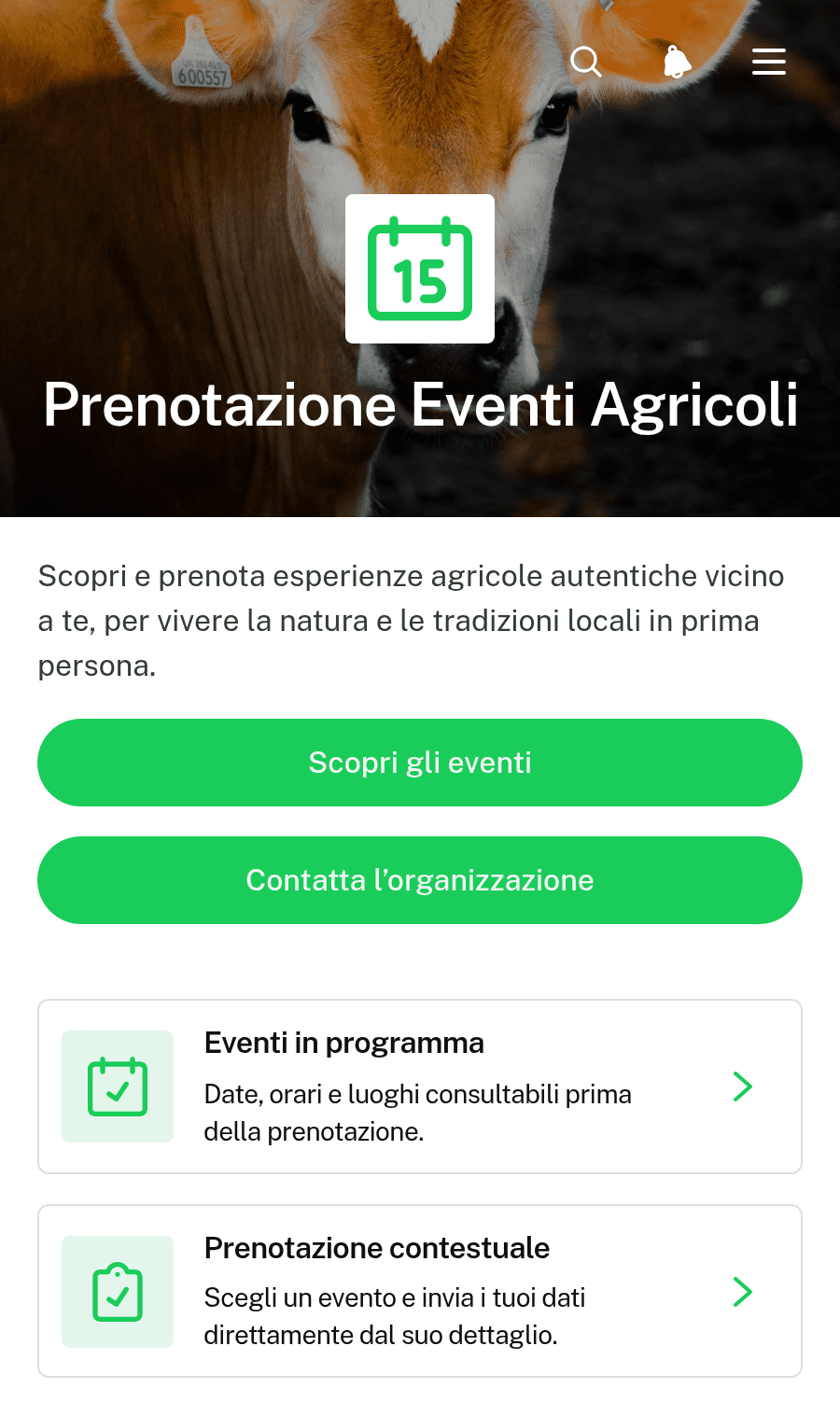Open the Prenotazione contestuale card
The height and width of the screenshot is (1402, 840).
tap(420, 1291)
